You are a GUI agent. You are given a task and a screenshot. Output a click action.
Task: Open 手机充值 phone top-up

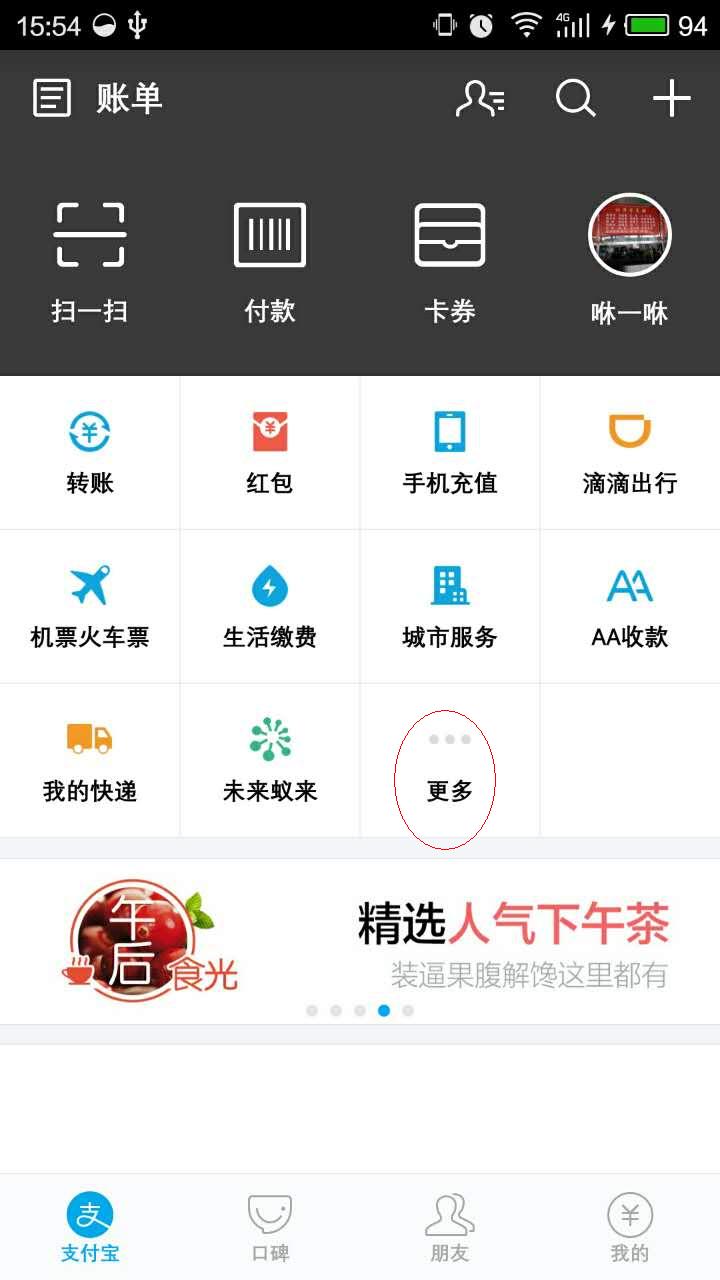(450, 453)
